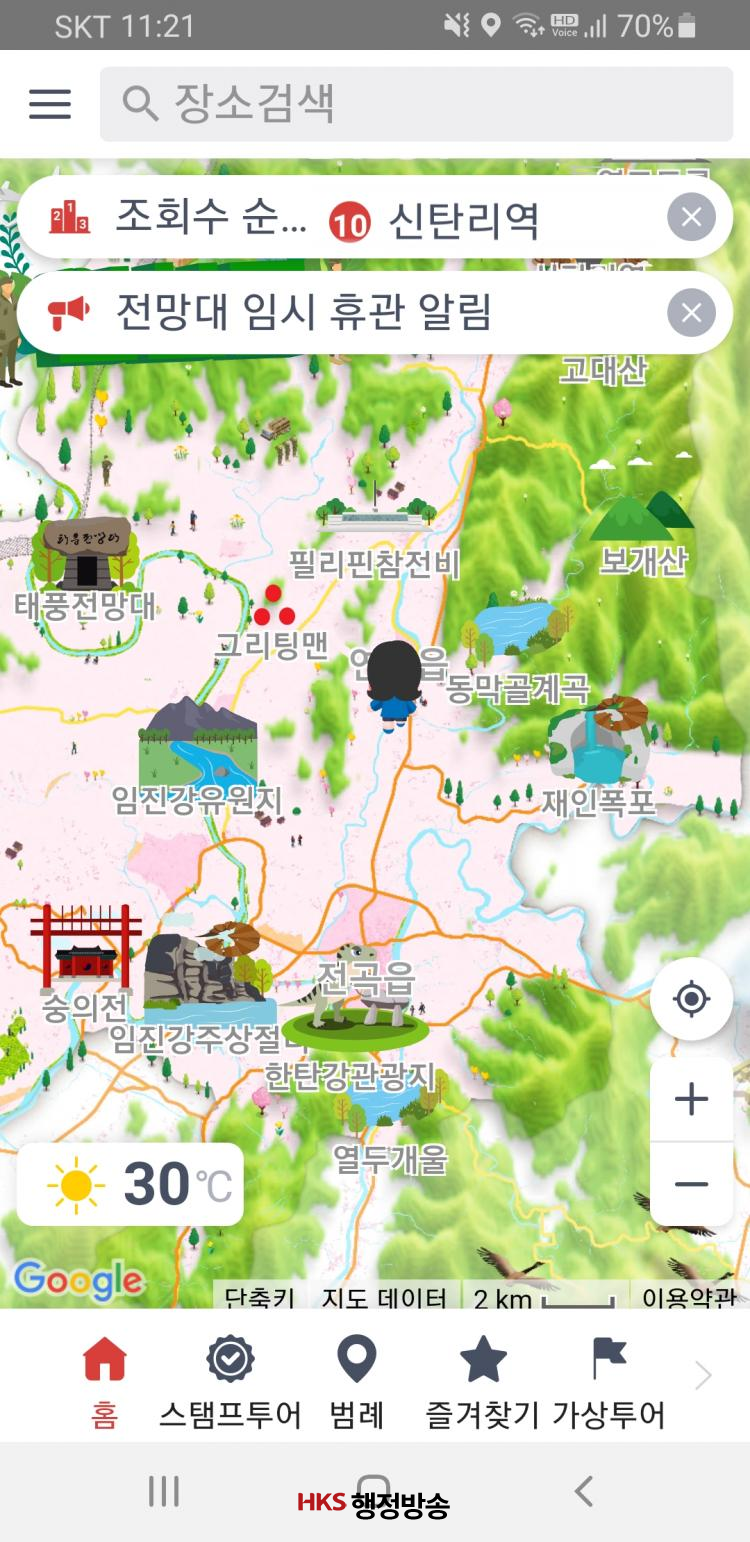The image size is (750, 1542).
Task: Zoom in the map
Action: [691, 1099]
